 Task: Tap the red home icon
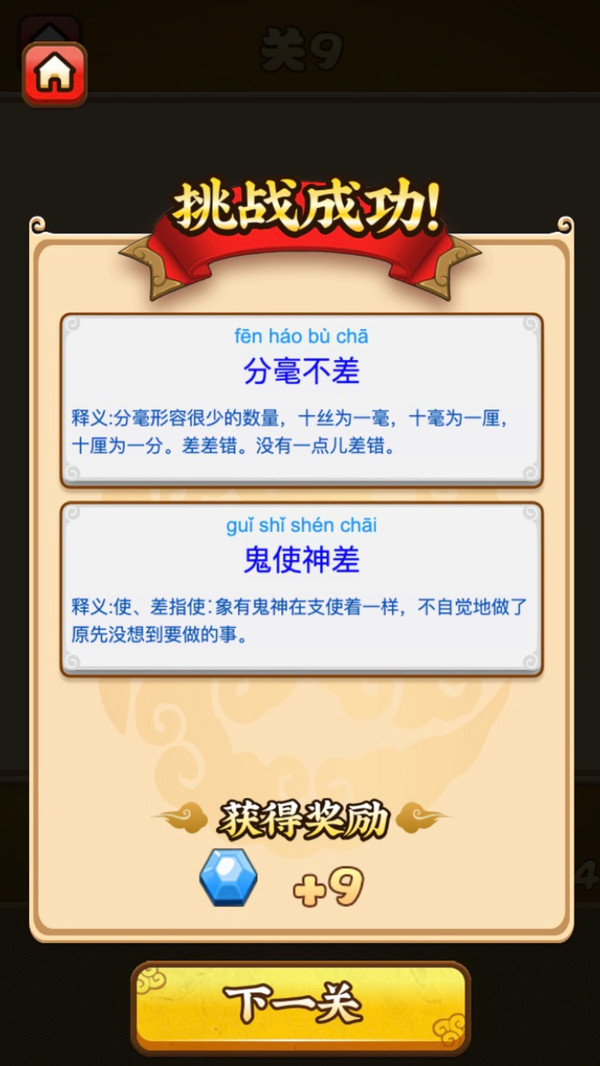pos(54,75)
